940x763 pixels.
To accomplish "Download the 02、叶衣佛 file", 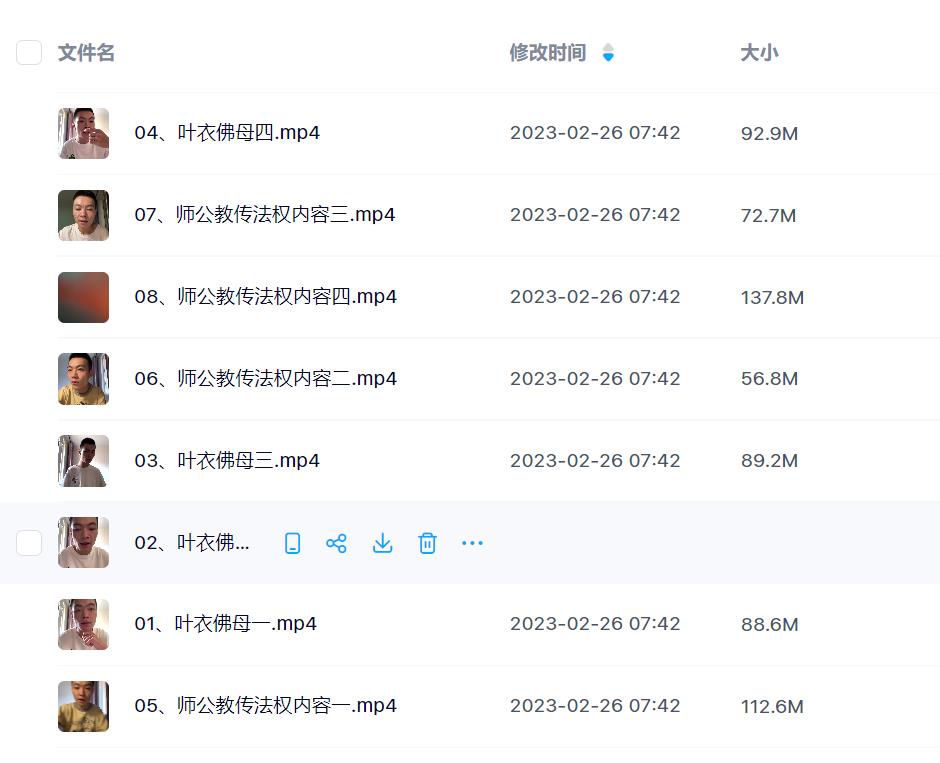I will point(382,543).
